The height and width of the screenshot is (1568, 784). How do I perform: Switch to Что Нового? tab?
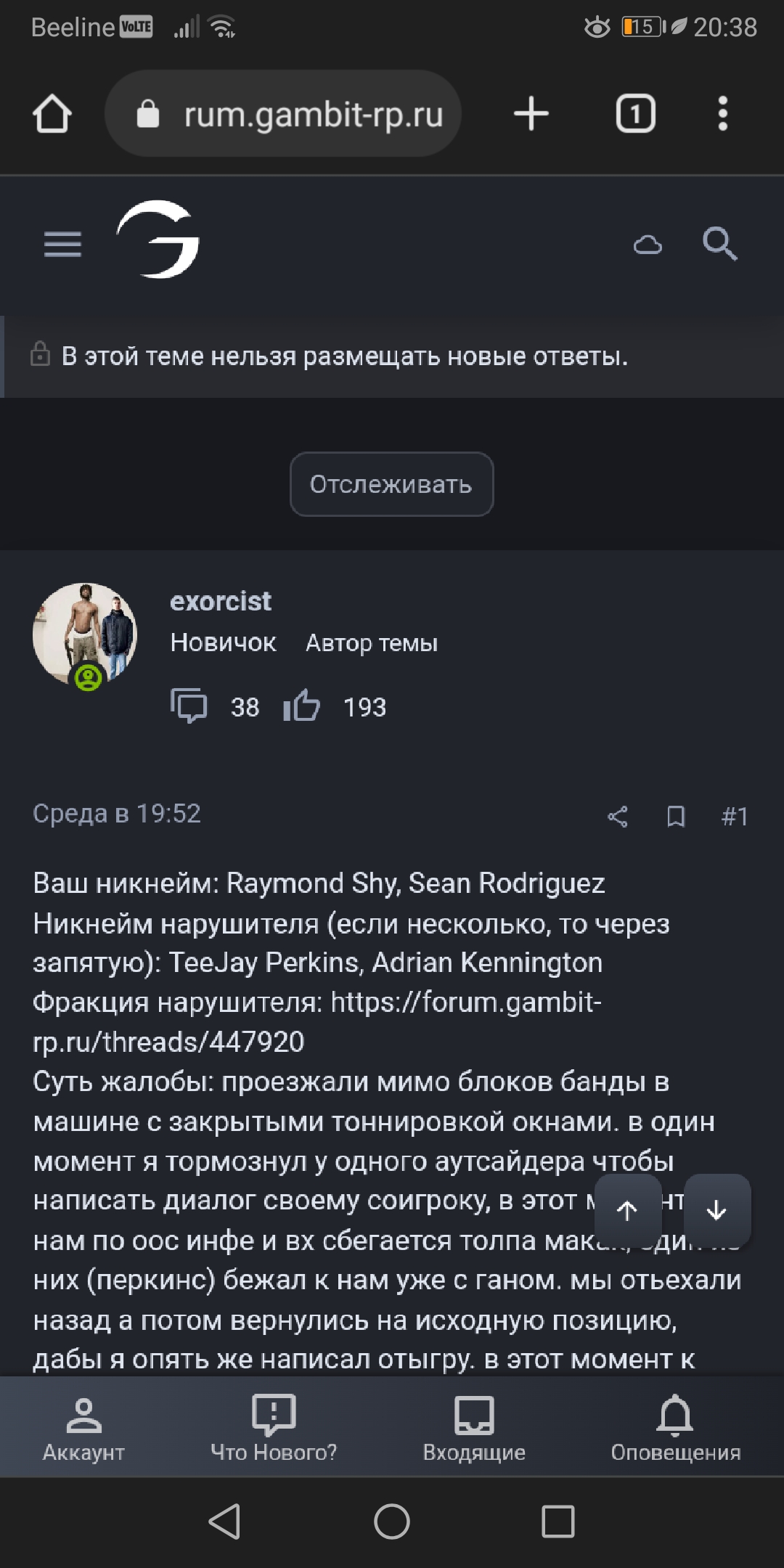pyautogui.click(x=274, y=1428)
